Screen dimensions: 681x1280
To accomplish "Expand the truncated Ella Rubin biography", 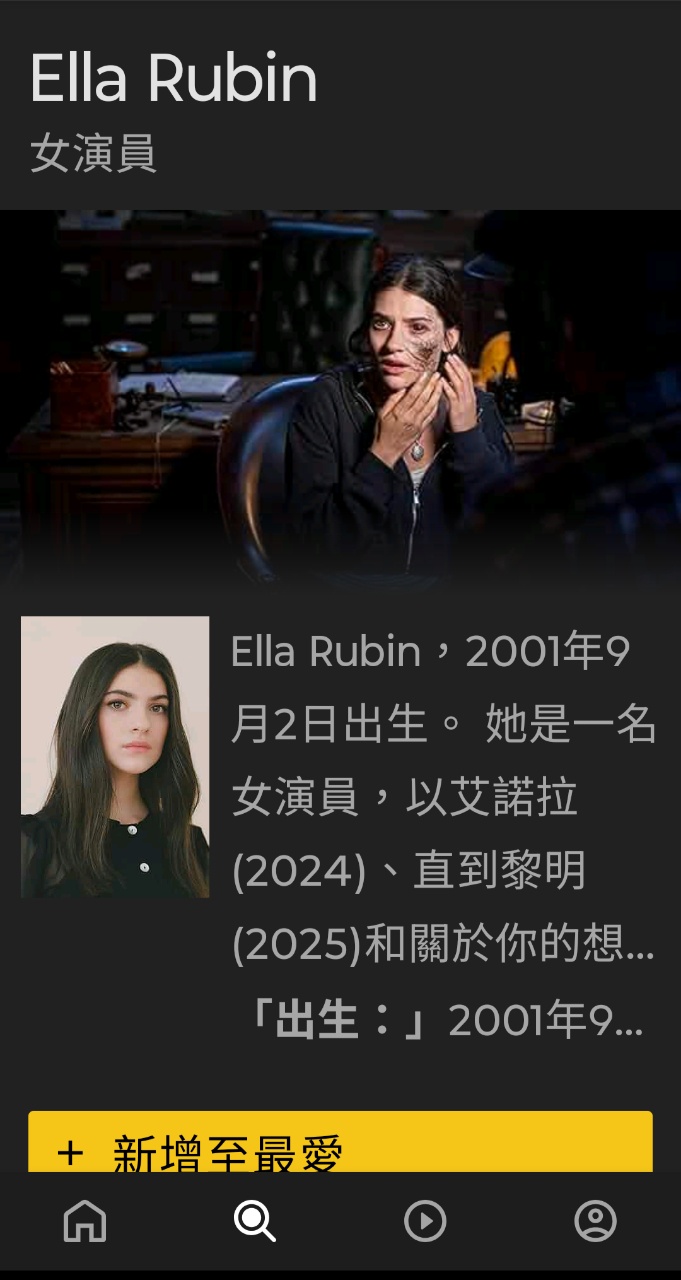I will click(x=443, y=797).
